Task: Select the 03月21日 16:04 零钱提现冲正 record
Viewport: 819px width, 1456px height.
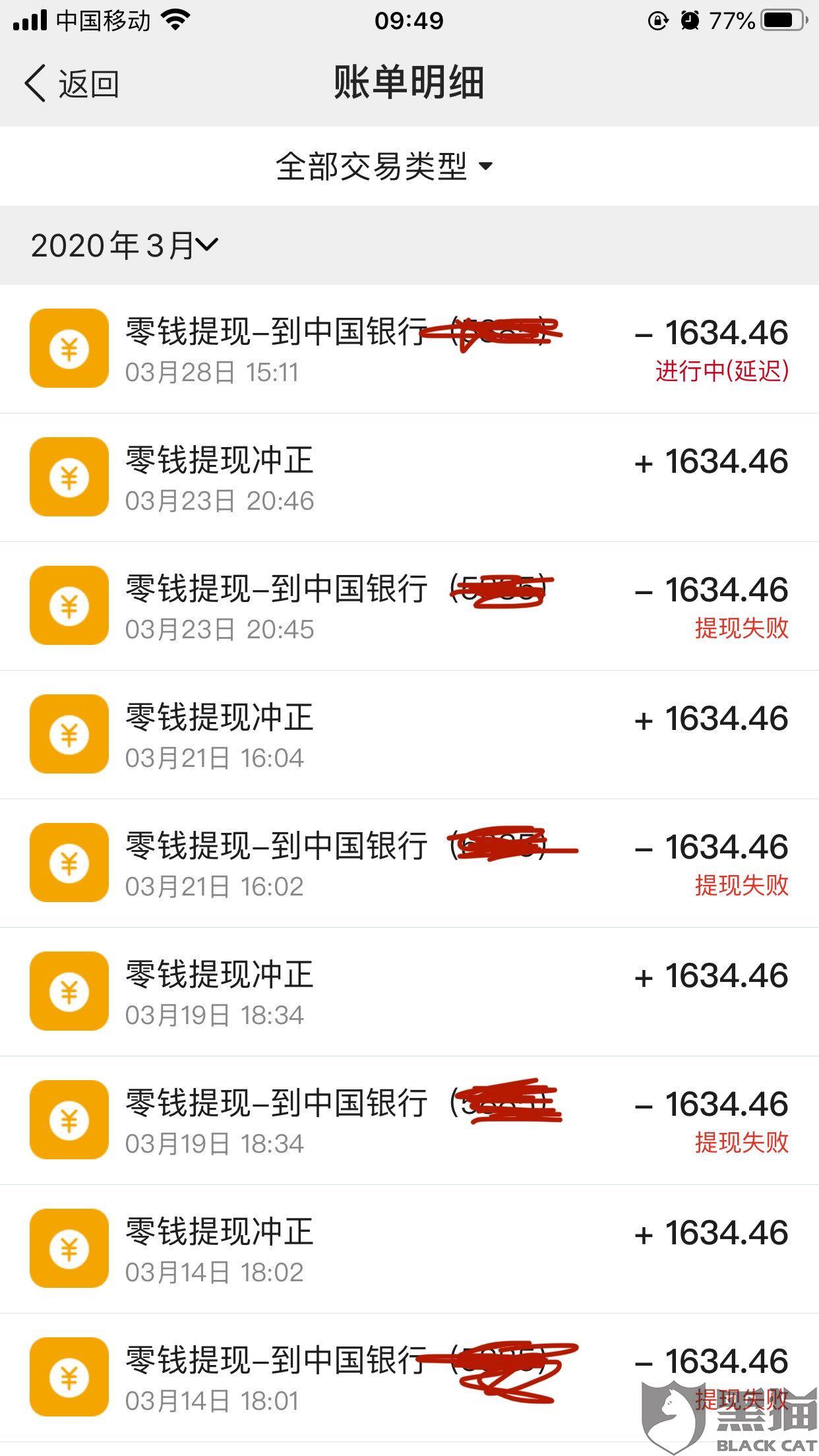Action: coord(409,735)
